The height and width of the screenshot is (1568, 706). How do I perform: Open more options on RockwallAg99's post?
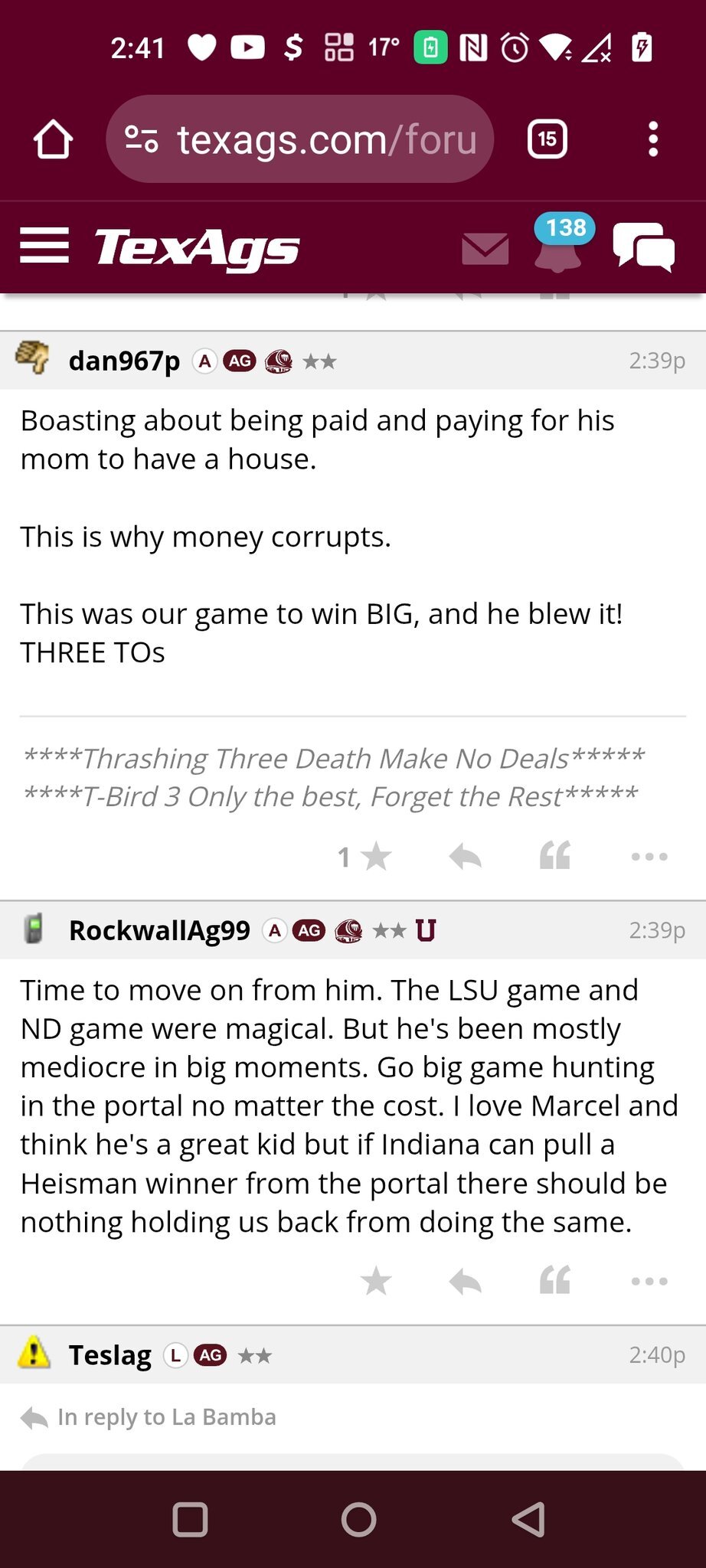pos(649,1281)
